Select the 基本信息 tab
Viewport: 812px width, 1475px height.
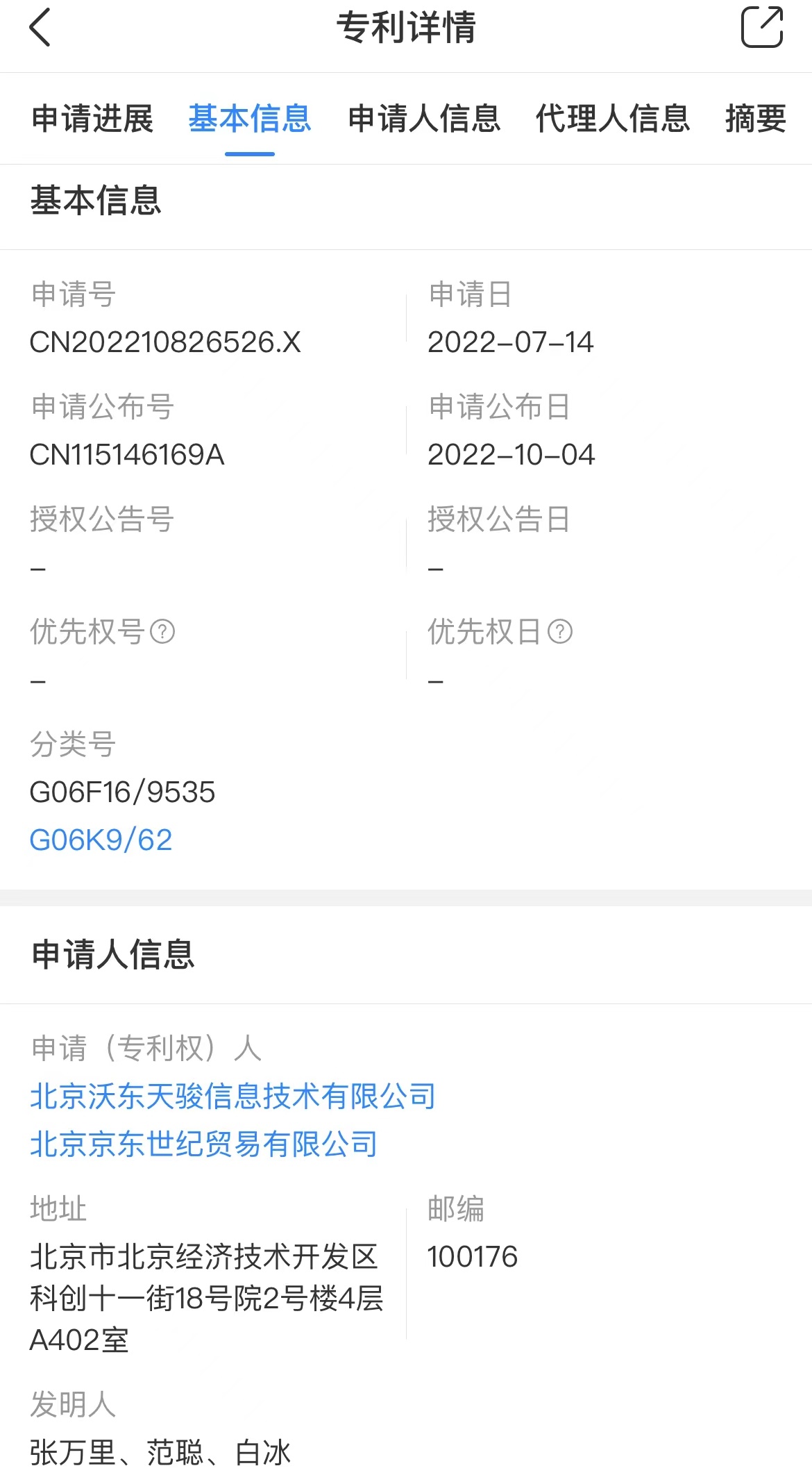tap(250, 118)
